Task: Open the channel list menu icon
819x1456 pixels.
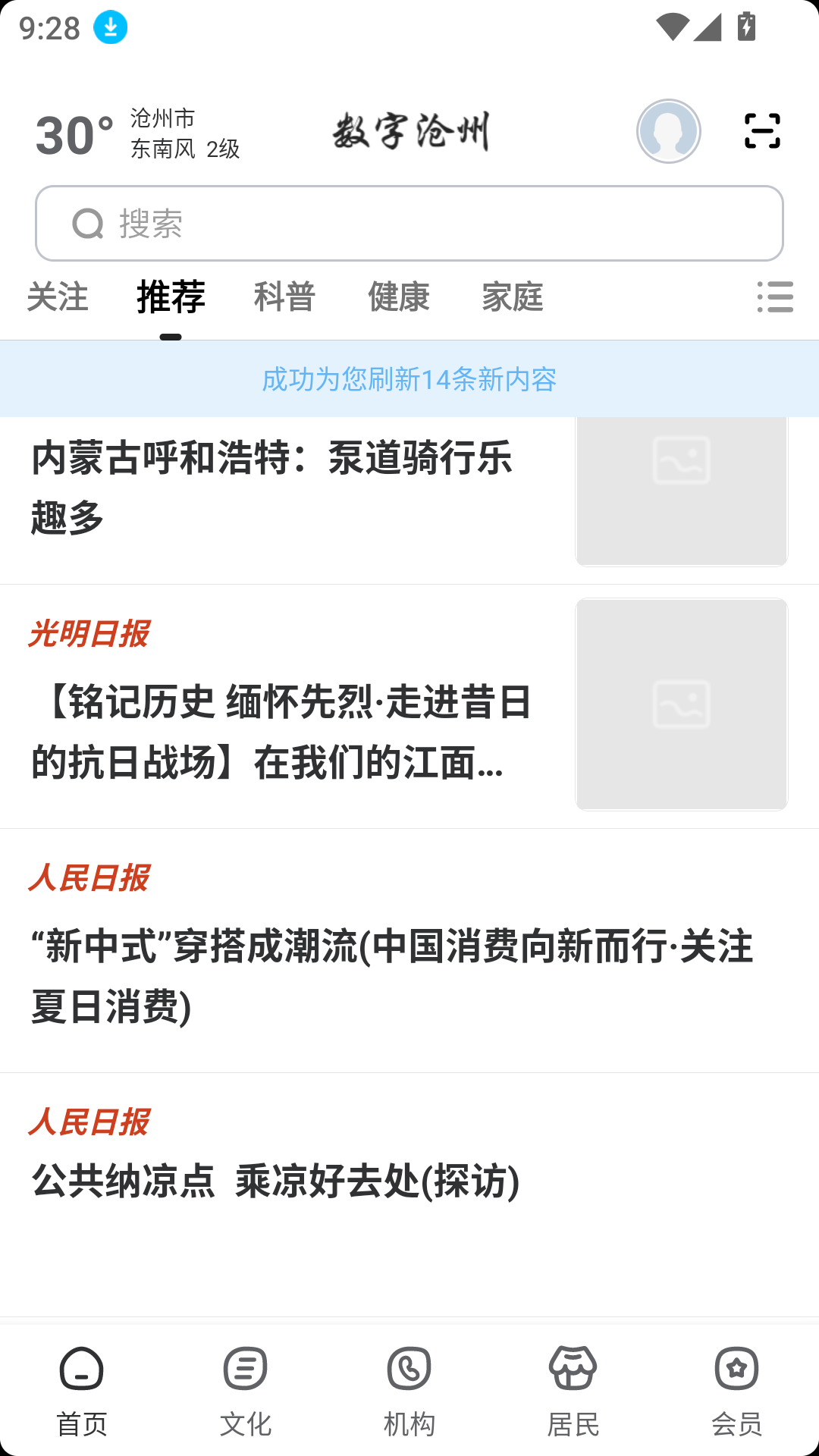Action: pyautogui.click(x=775, y=297)
